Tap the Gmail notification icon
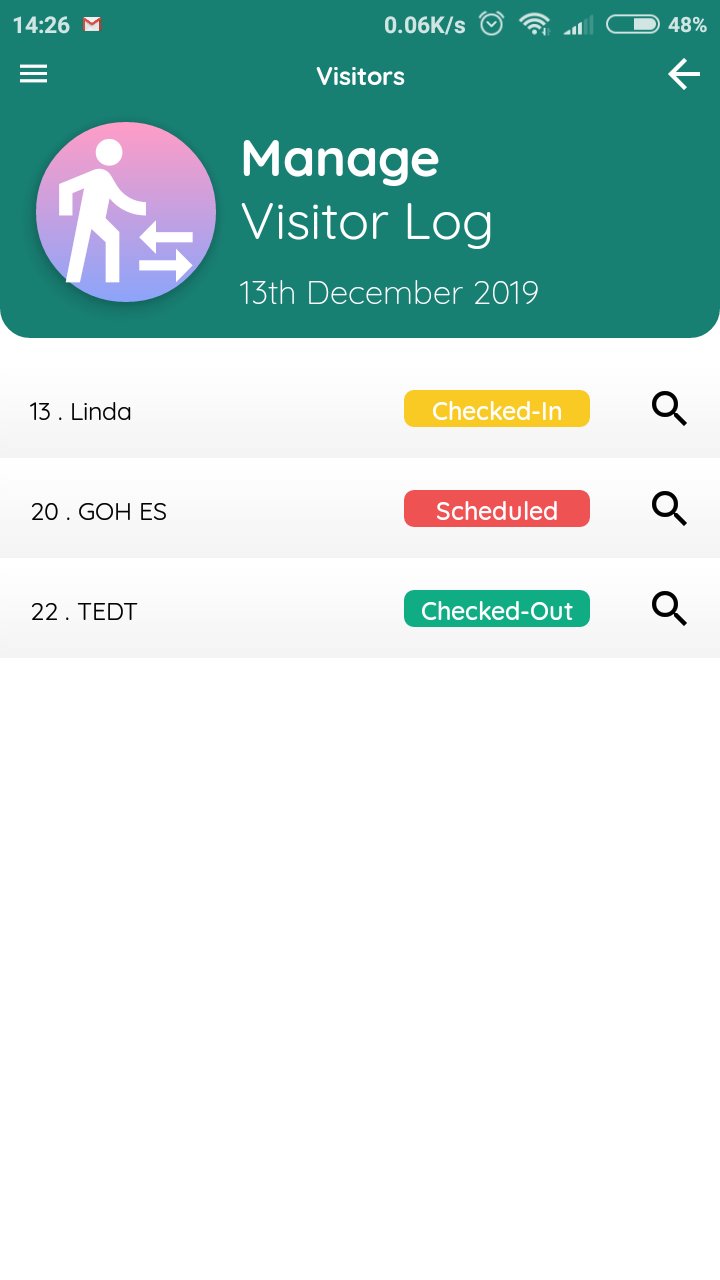The width and height of the screenshot is (720, 1280). [x=91, y=23]
